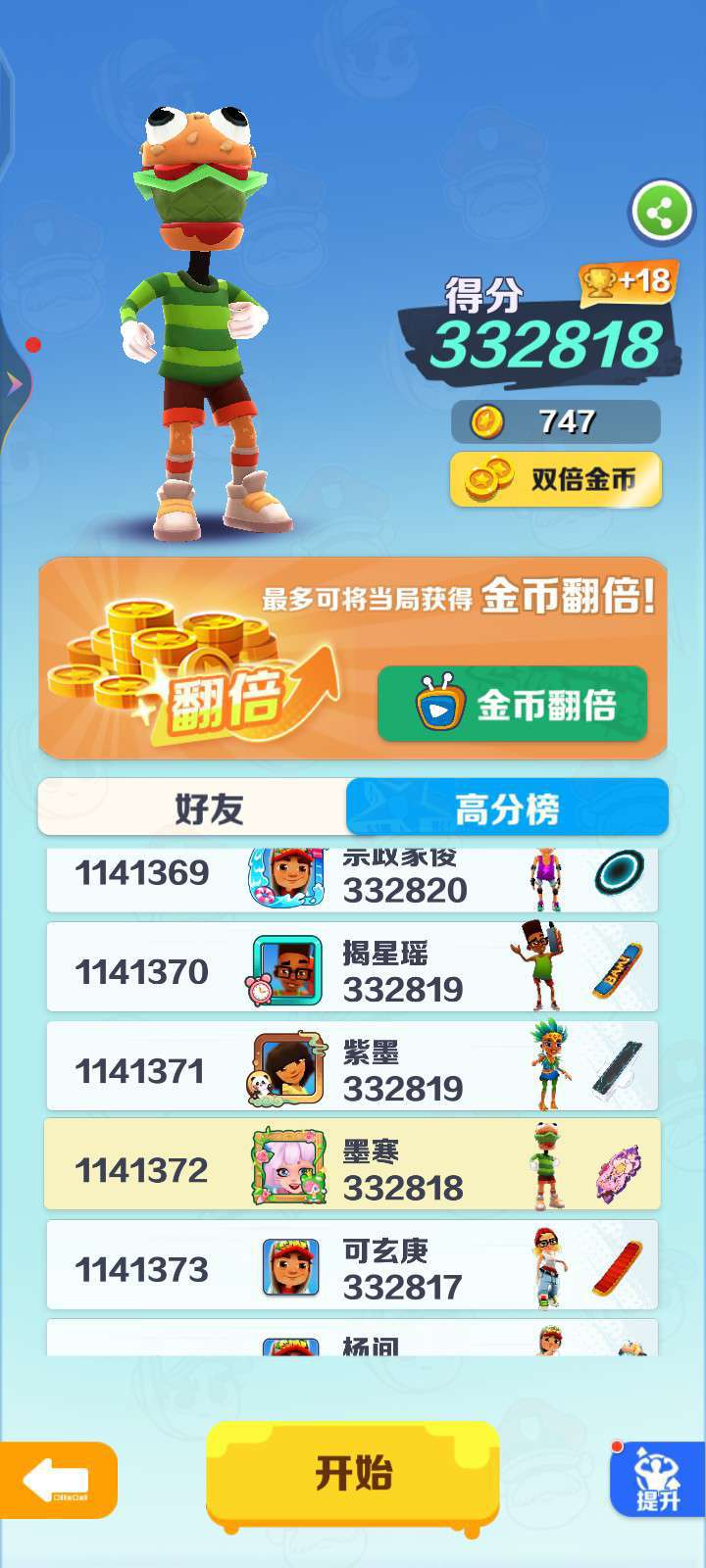Tap the green share icon

pyautogui.click(x=661, y=213)
